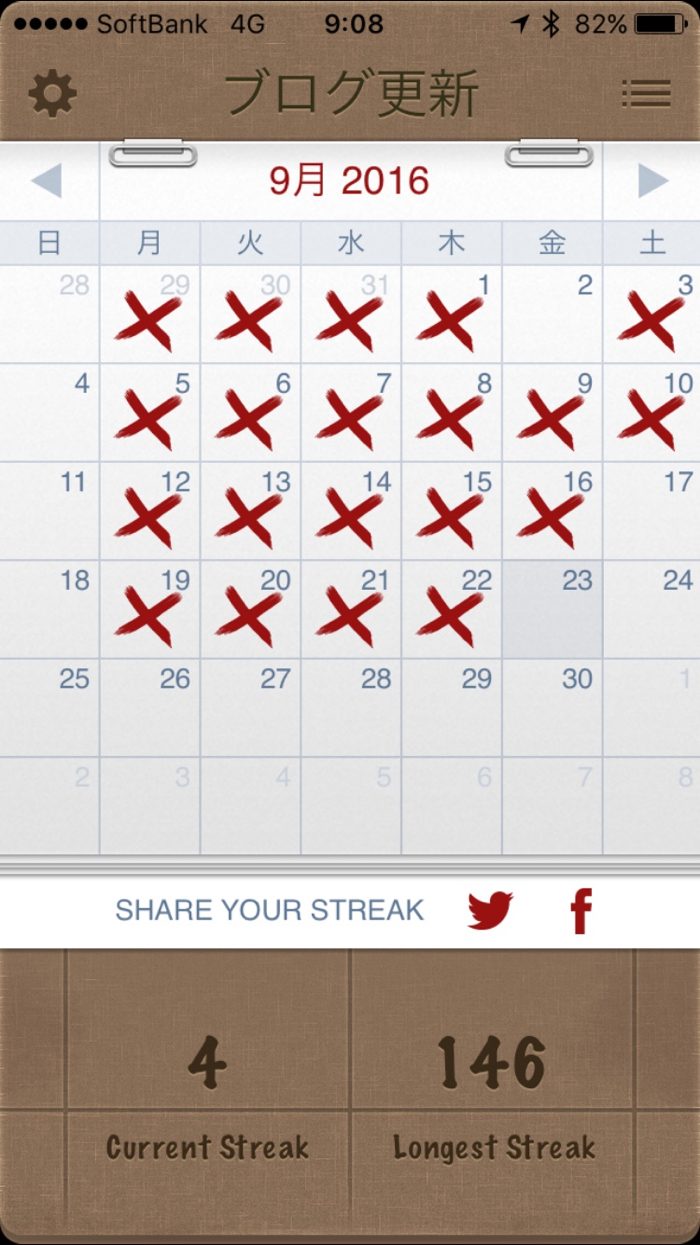Go to the previous month
This screenshot has width=700, height=1245.
tap(47, 181)
